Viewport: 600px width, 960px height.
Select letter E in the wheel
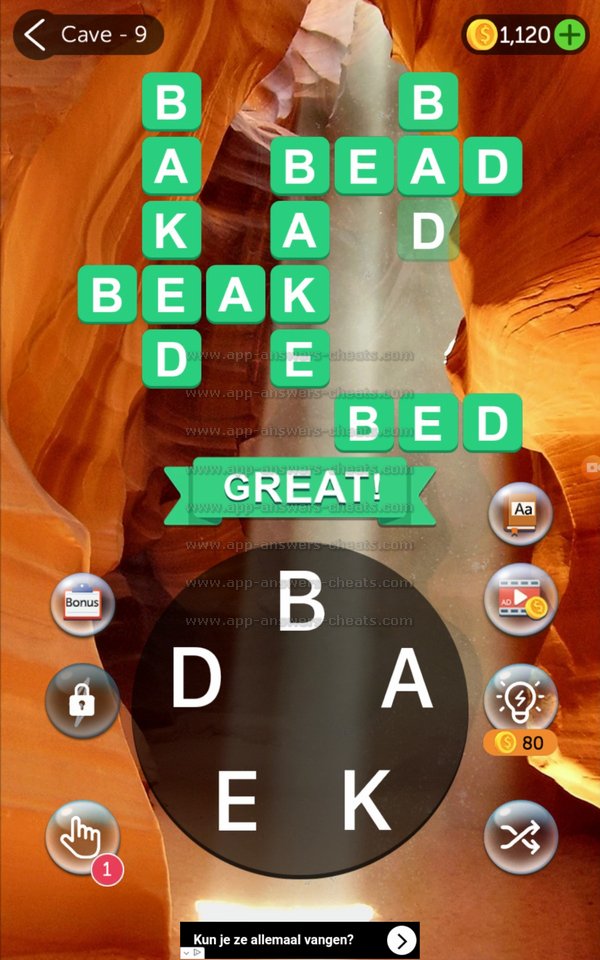point(237,801)
